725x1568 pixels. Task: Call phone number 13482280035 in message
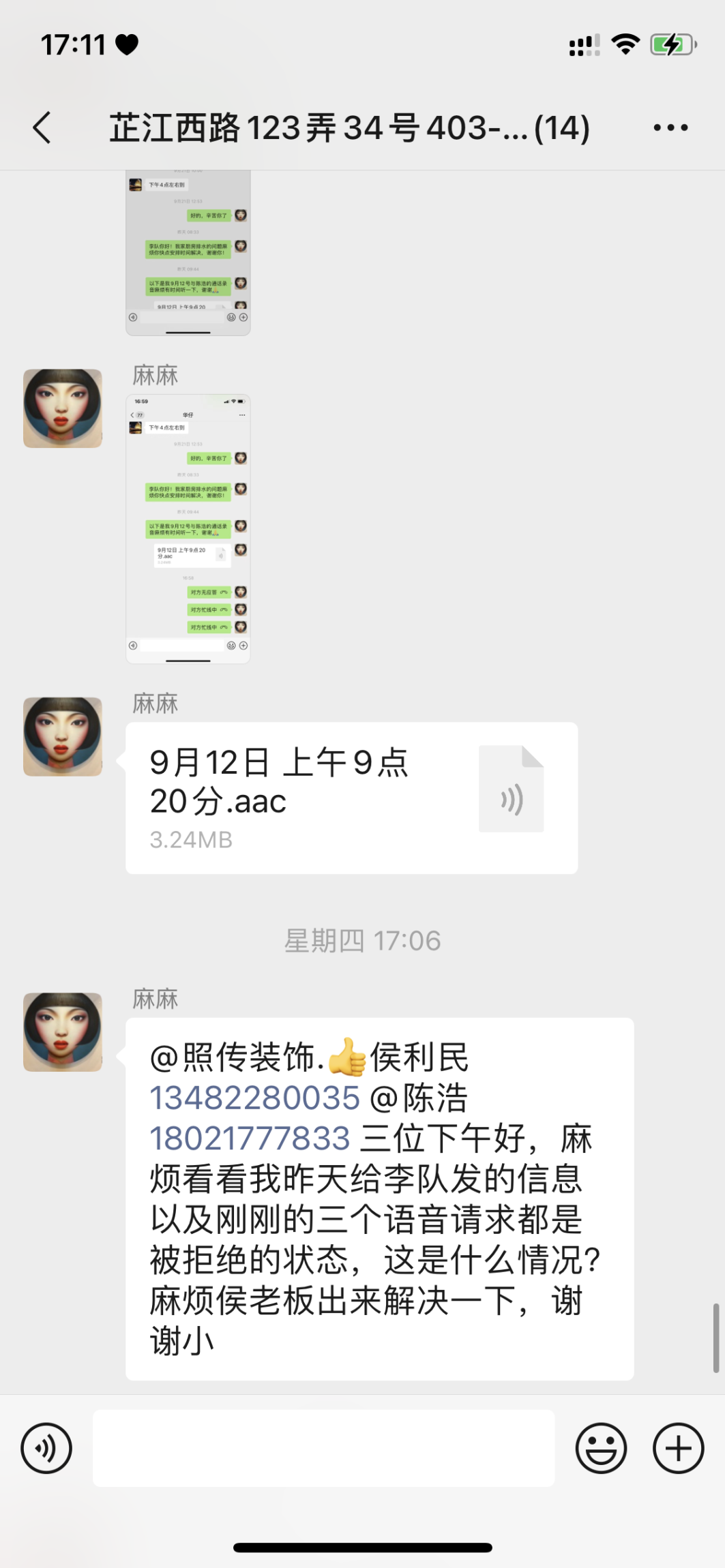(x=254, y=1098)
